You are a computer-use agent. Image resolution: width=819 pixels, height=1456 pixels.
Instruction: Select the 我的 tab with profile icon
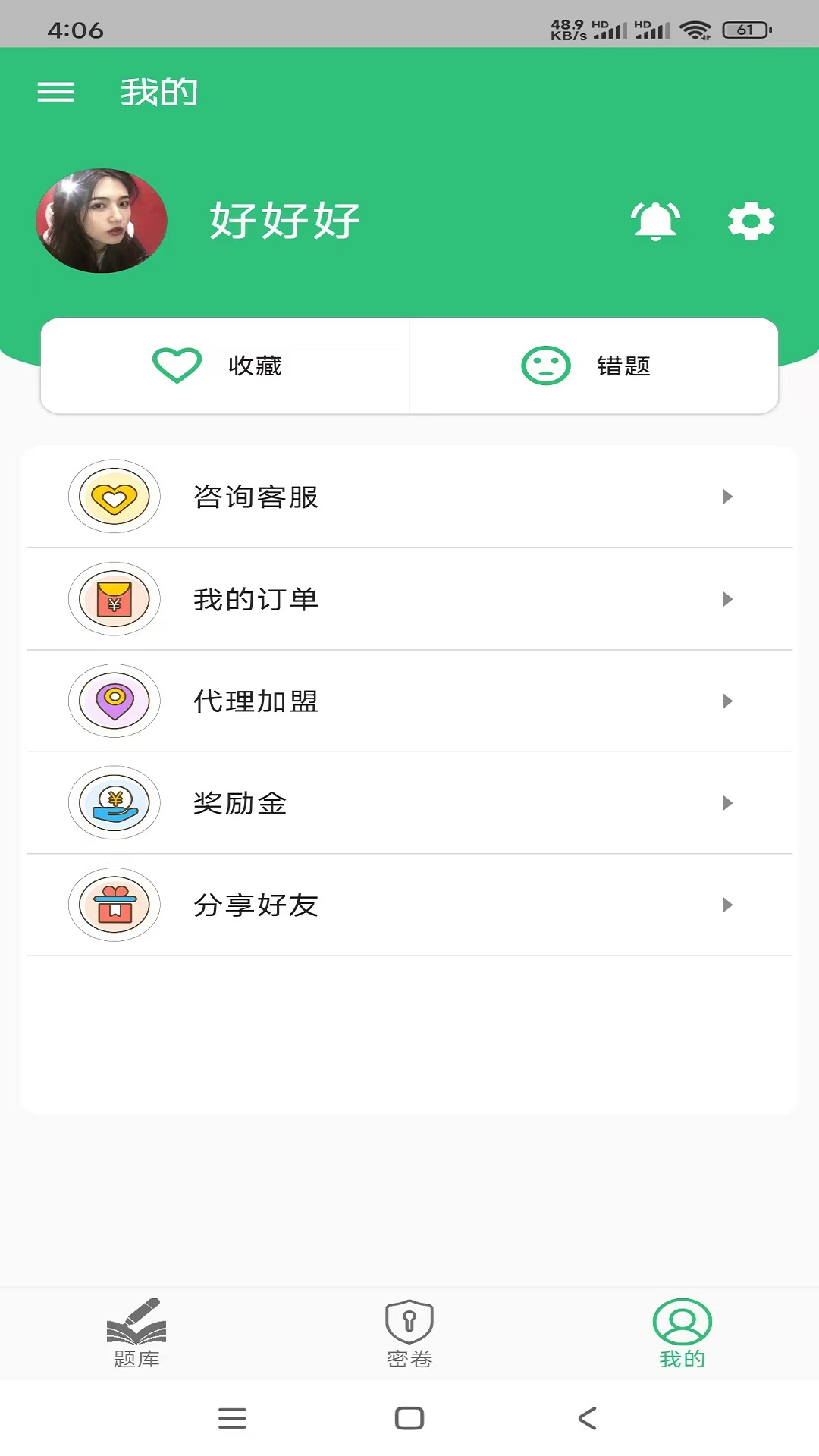point(681,1335)
